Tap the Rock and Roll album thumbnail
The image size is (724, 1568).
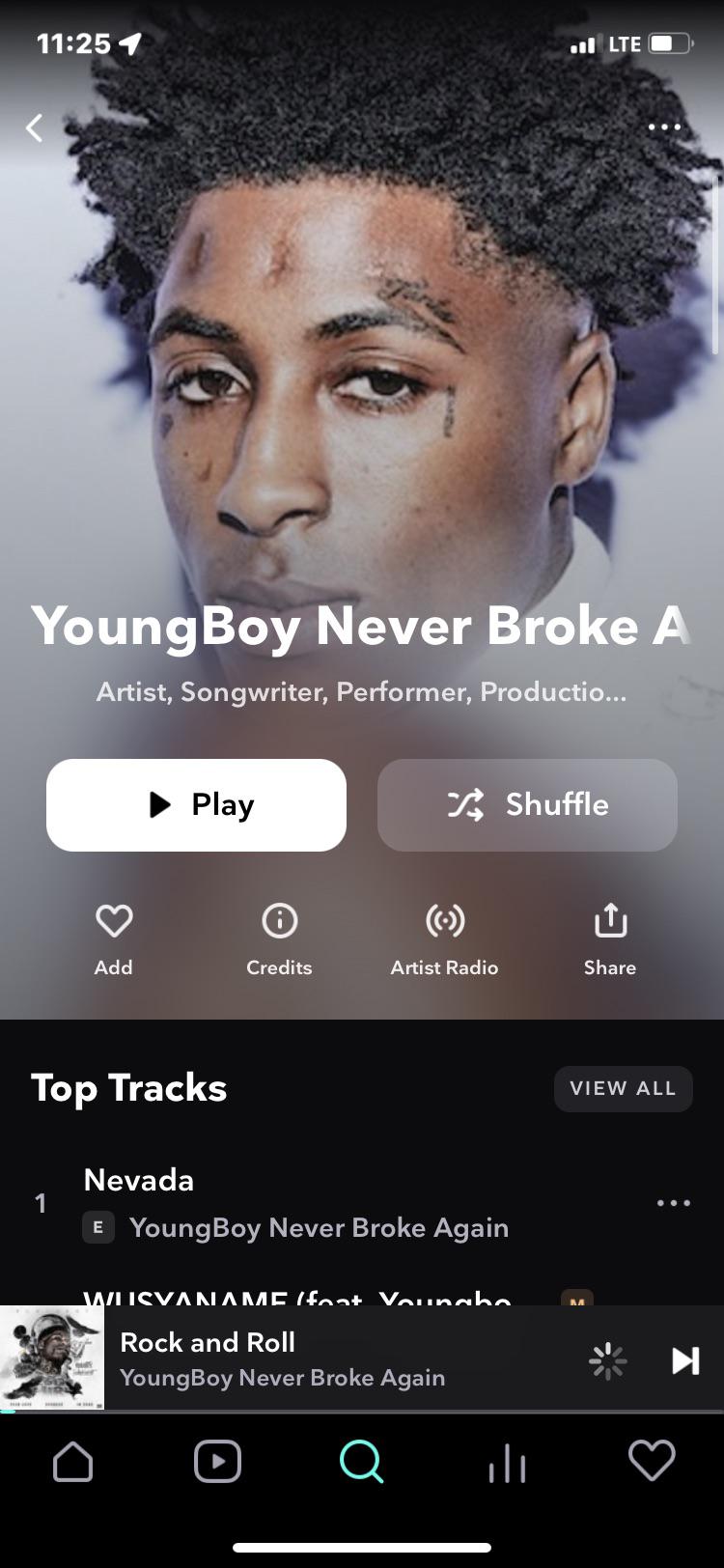coord(50,1358)
